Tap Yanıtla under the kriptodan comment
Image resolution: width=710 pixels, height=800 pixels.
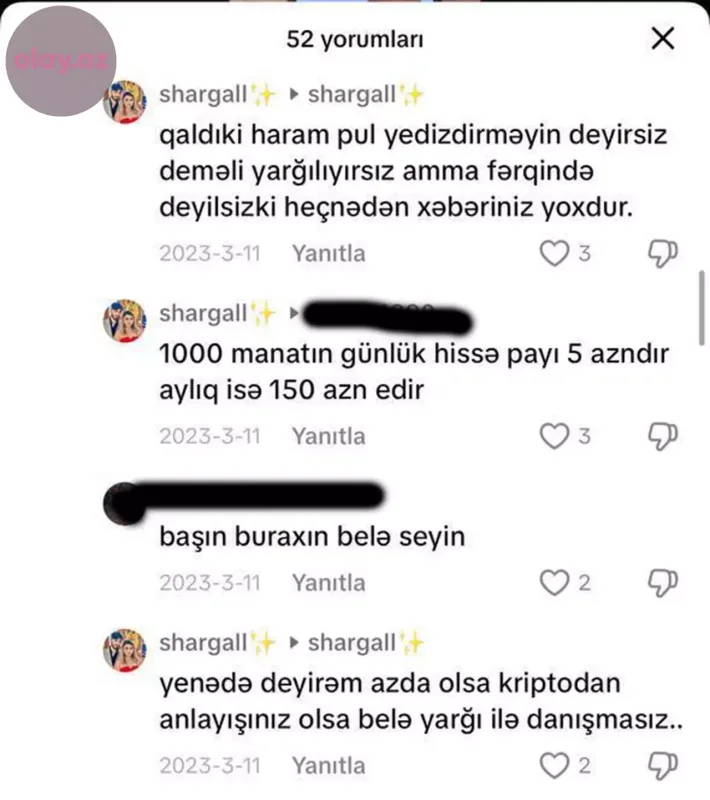click(328, 767)
